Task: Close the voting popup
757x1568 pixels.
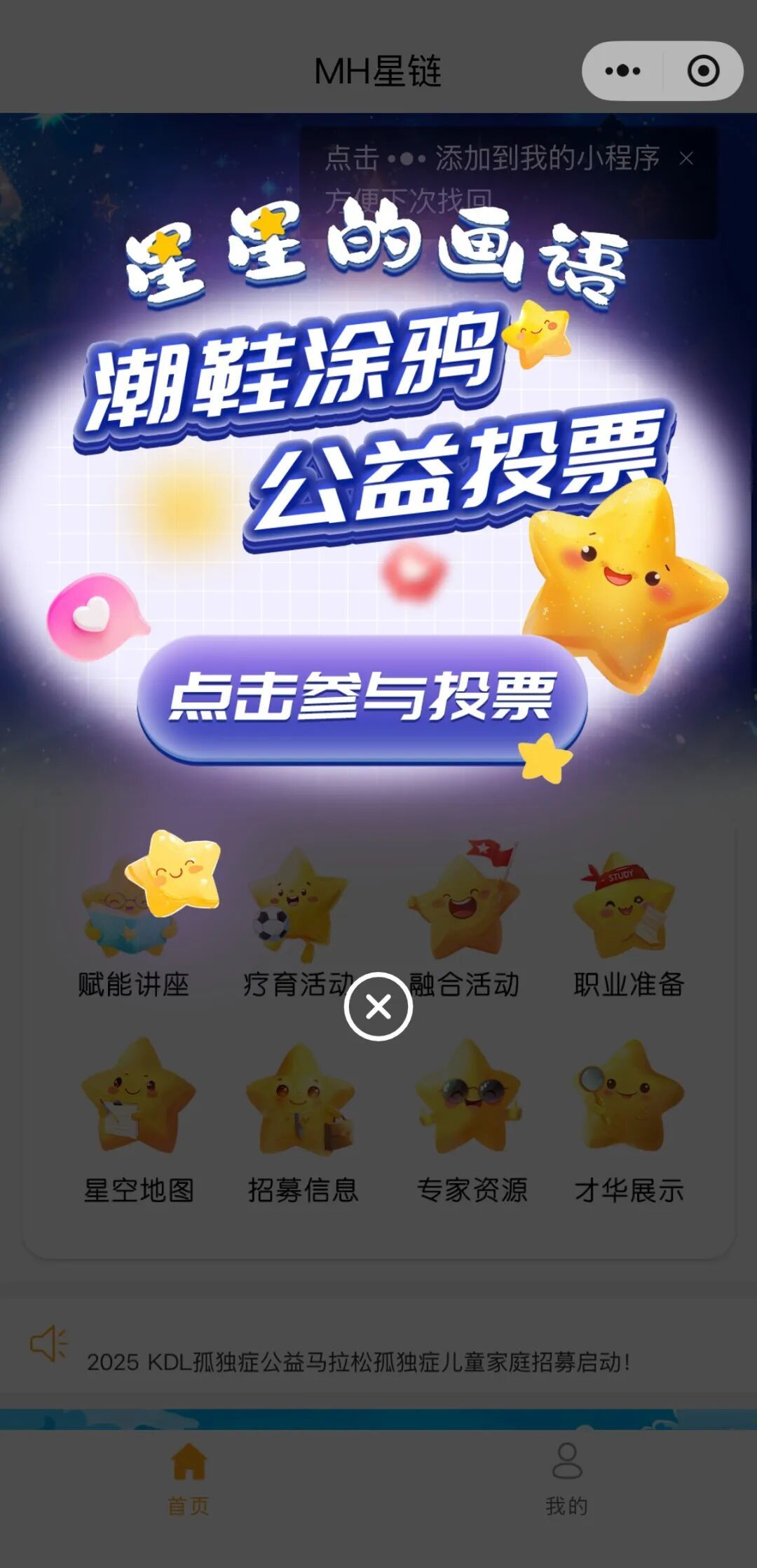Action: (378, 1007)
